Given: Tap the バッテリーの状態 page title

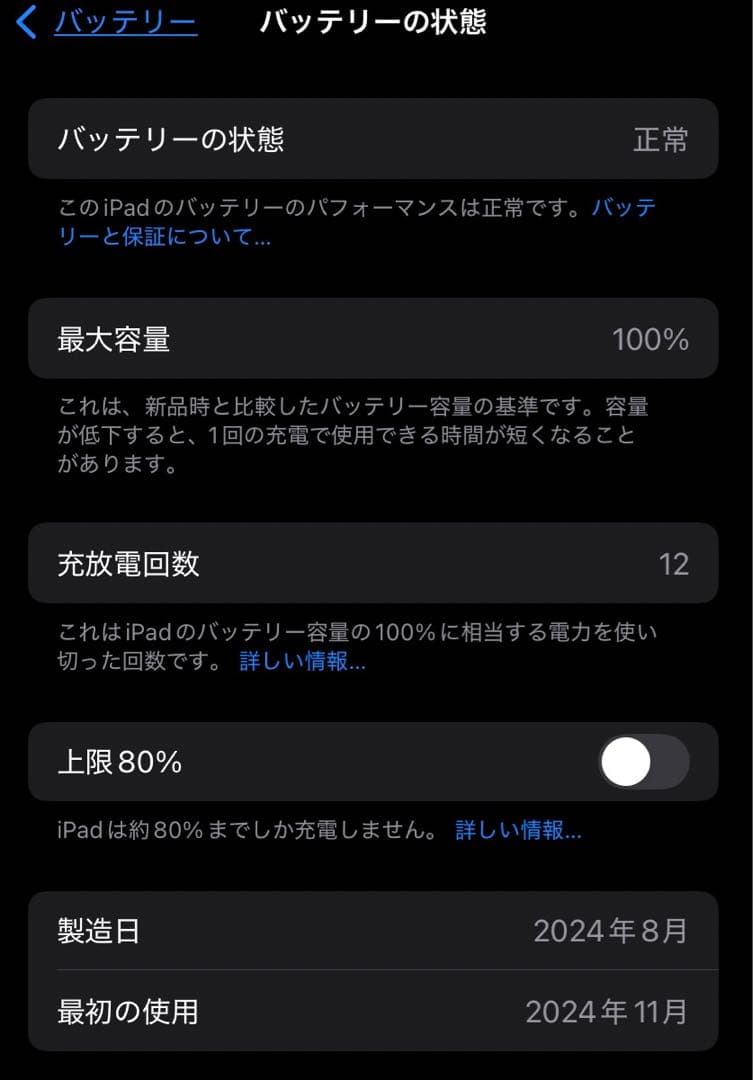Looking at the screenshot, I should click(375, 21).
